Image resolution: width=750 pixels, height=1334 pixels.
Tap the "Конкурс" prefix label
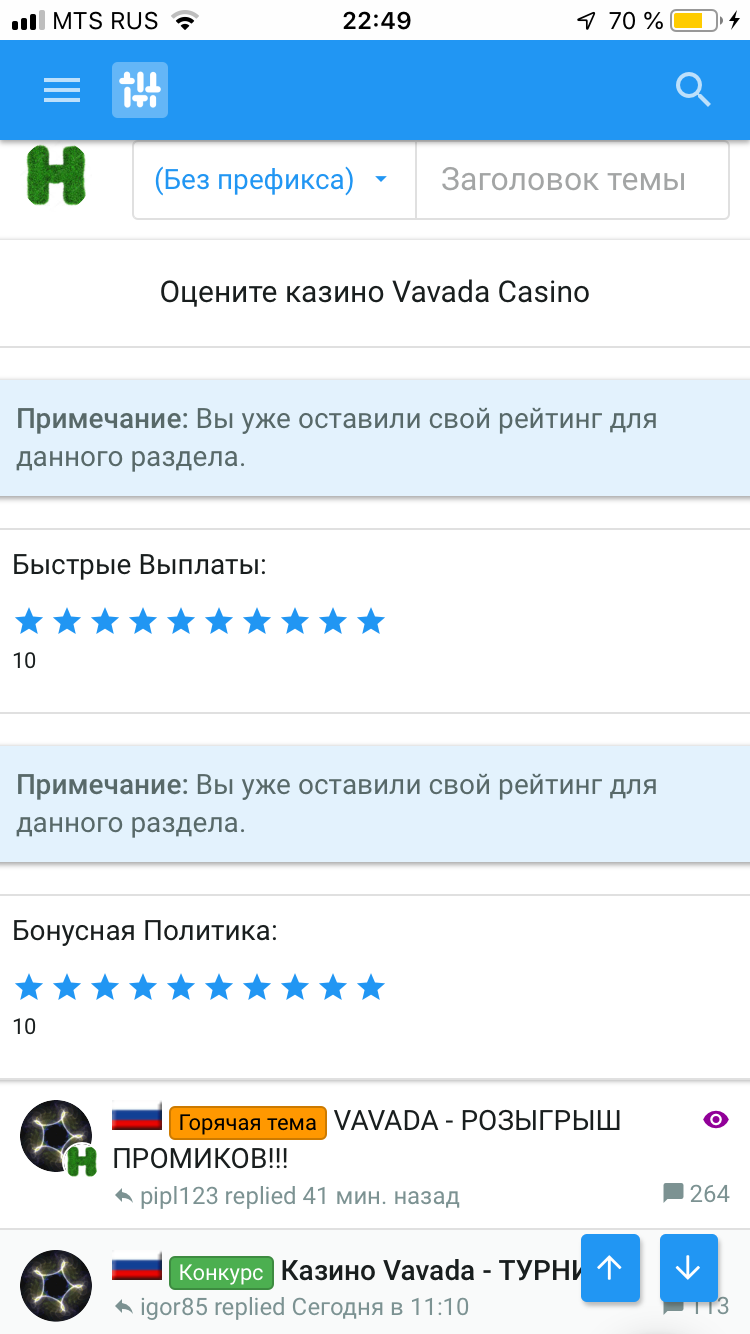222,1273
